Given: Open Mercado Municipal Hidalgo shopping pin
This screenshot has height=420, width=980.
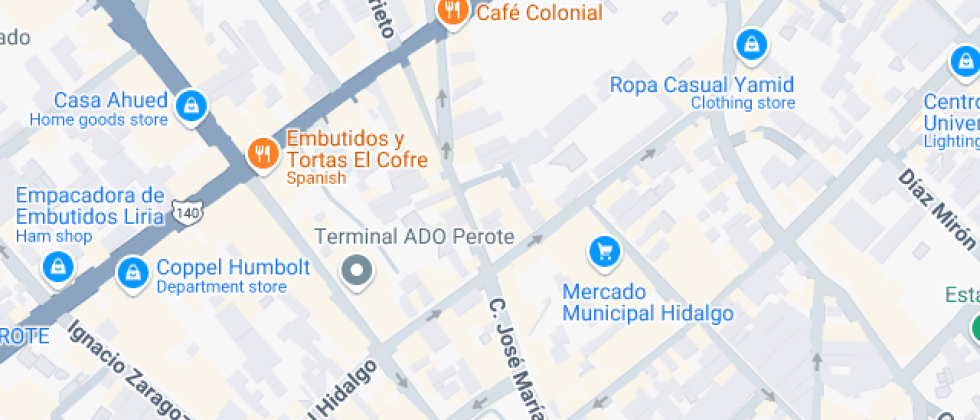Looking at the screenshot, I should 603,251.
